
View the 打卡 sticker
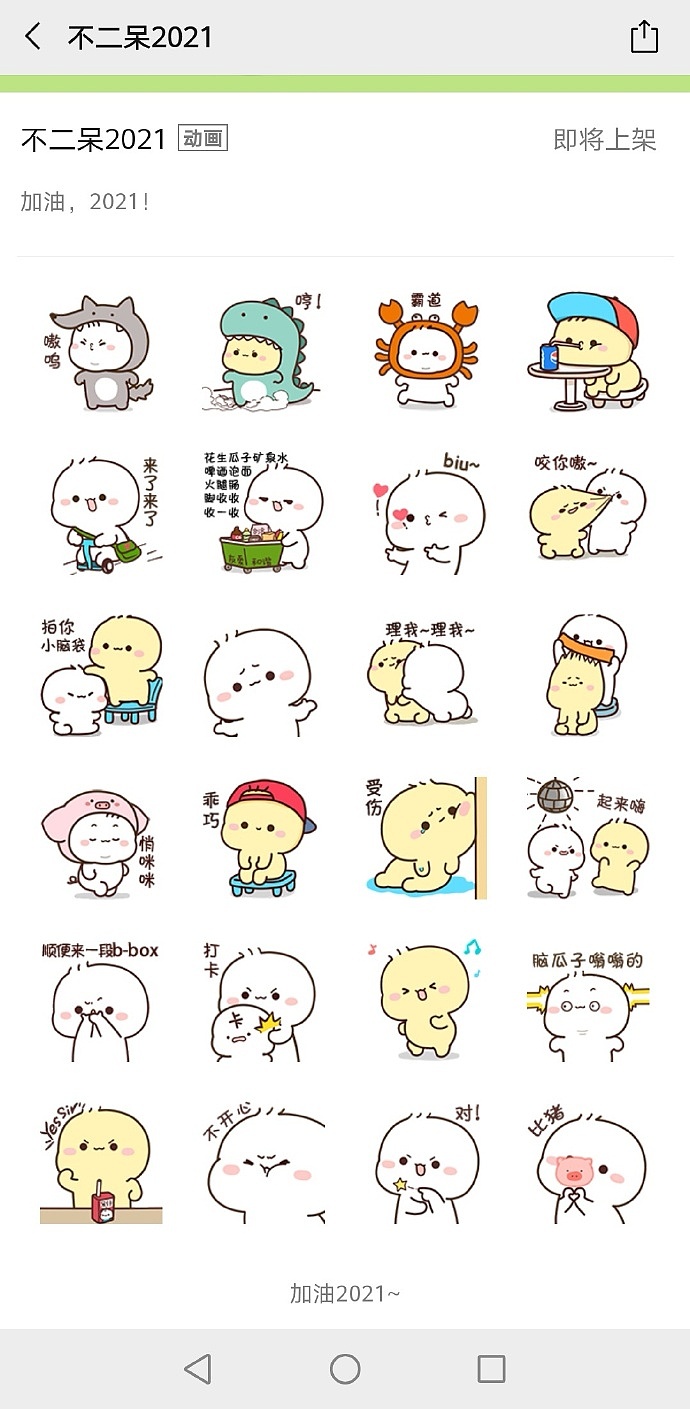tap(264, 1000)
